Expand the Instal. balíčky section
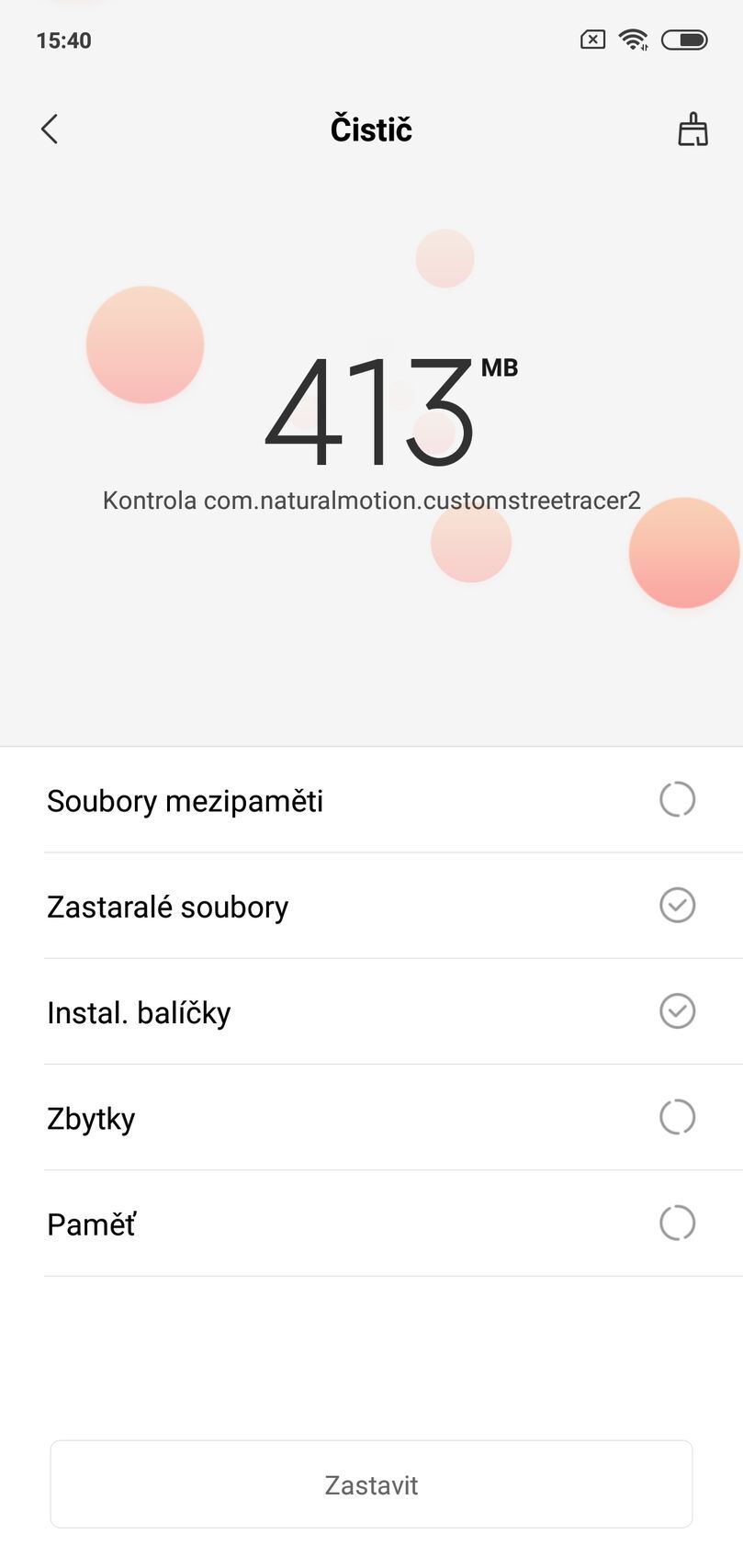This screenshot has width=743, height=1568. pyautogui.click(x=138, y=1010)
